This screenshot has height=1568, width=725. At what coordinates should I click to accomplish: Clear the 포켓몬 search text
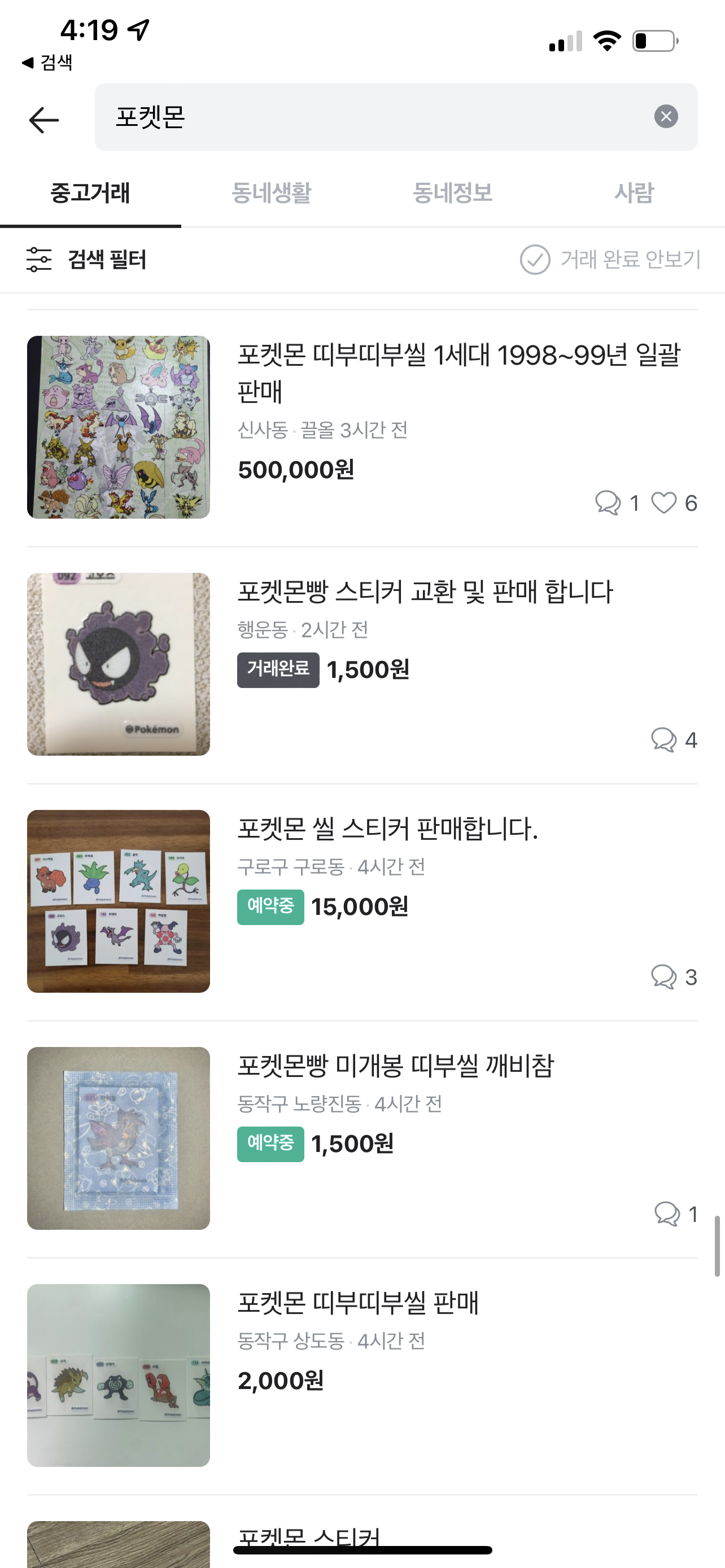coord(665,116)
